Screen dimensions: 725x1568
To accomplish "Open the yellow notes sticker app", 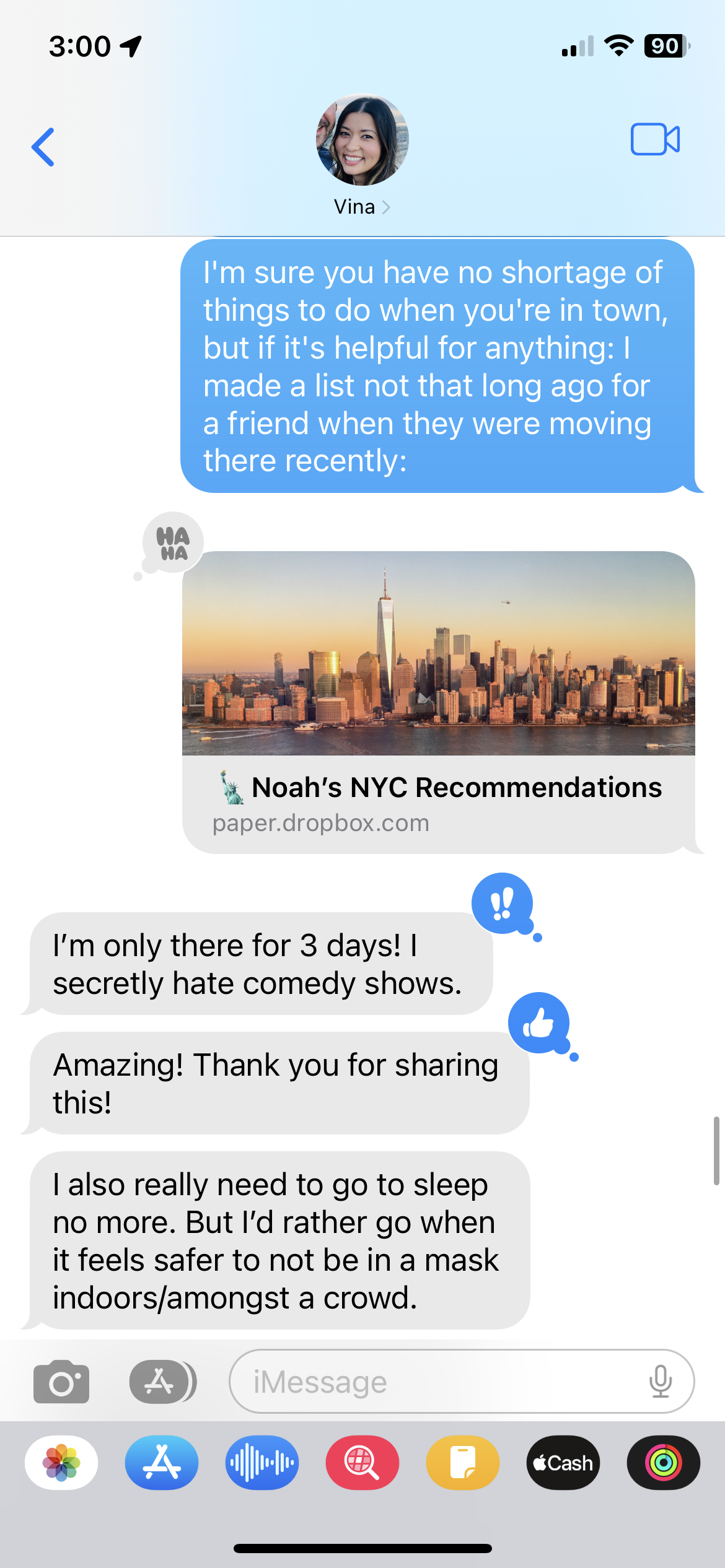I will (463, 1462).
